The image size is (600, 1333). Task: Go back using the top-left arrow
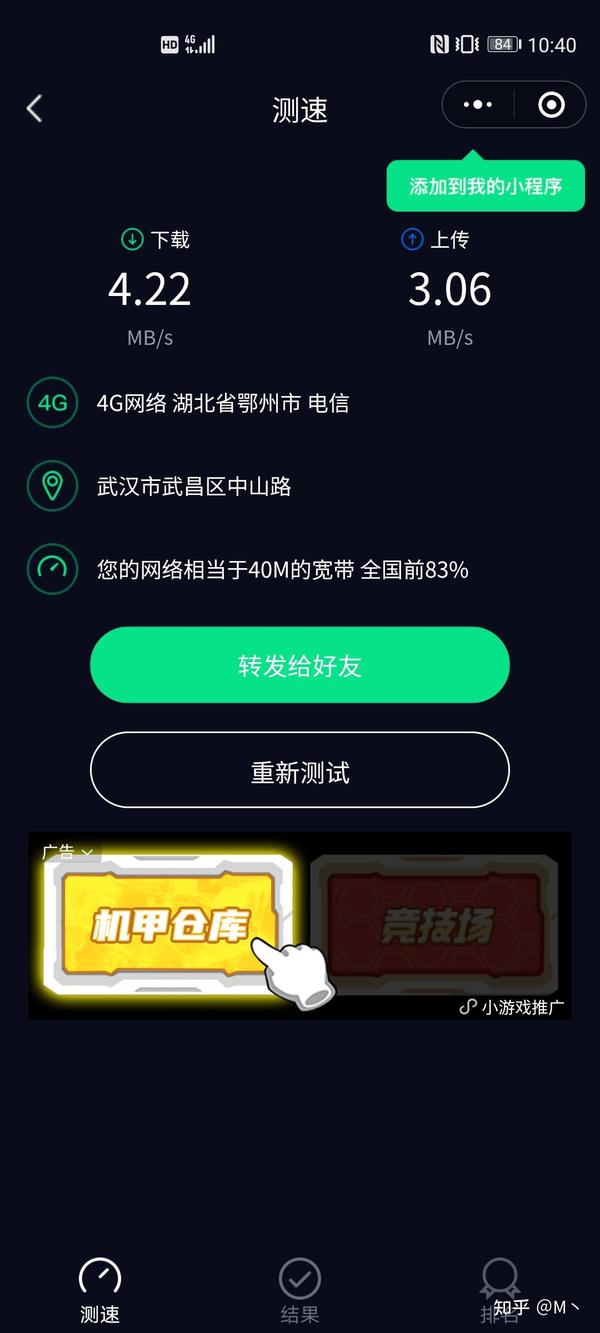[35, 108]
